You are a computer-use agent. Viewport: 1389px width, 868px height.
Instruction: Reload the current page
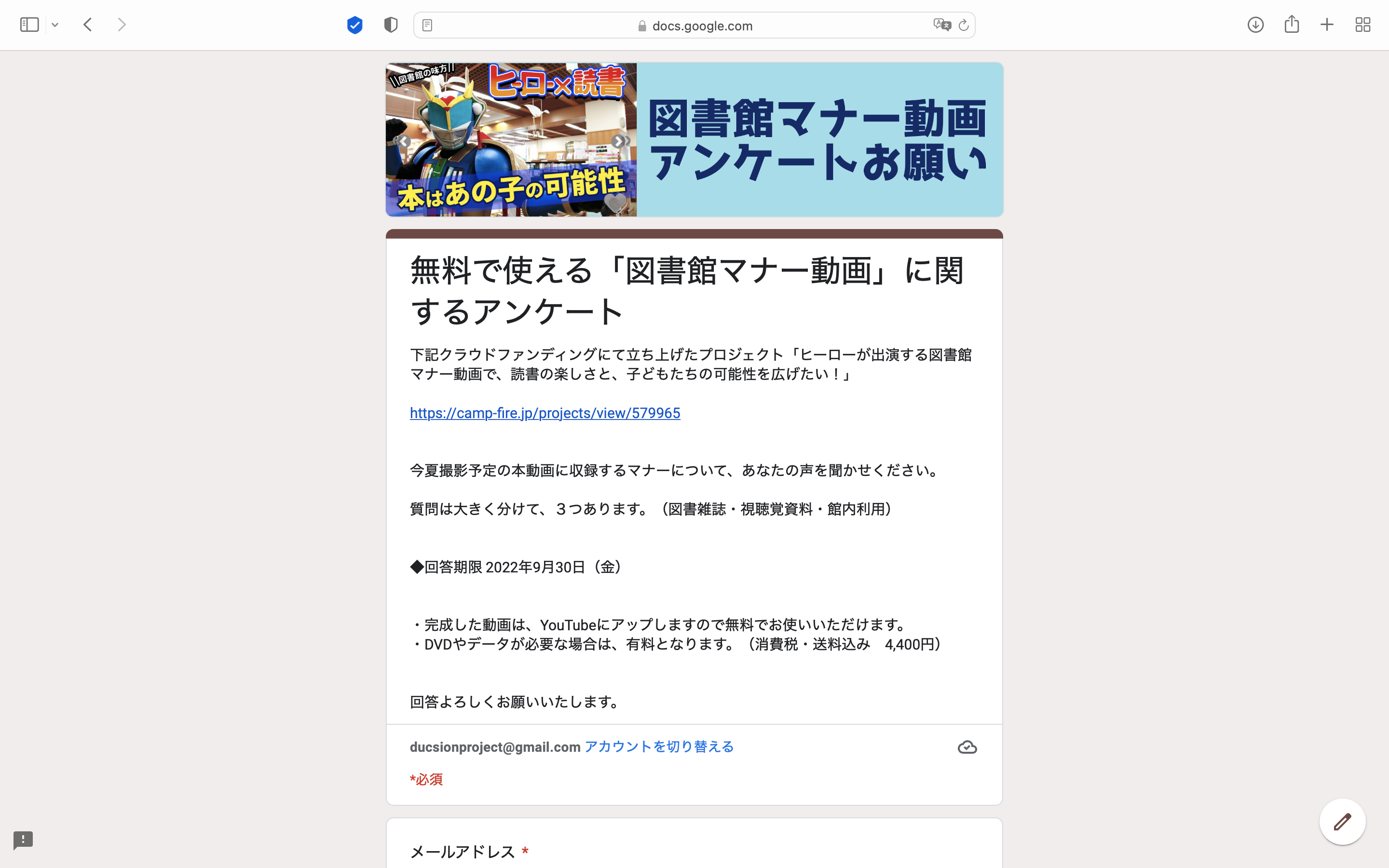964,25
